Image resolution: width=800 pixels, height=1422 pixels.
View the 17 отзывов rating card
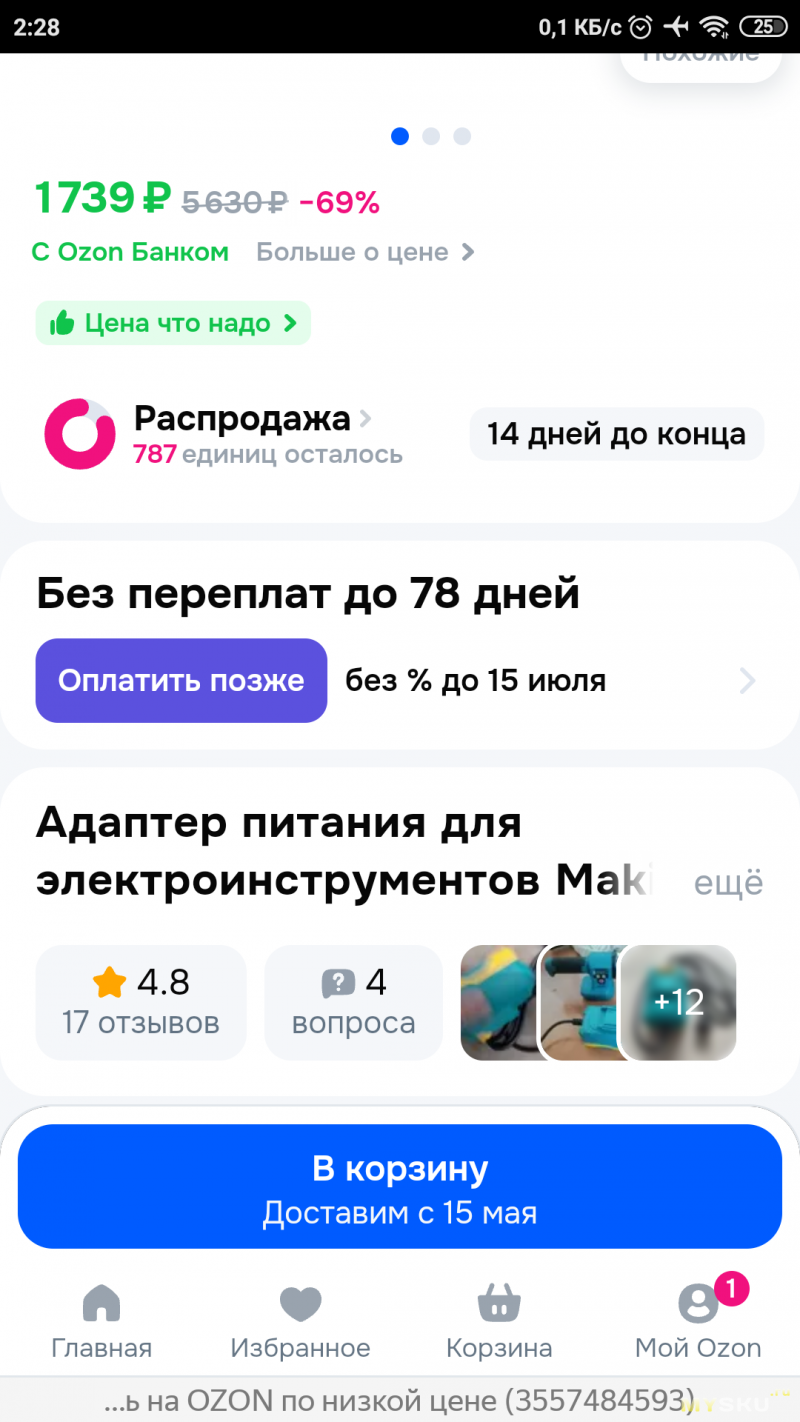pyautogui.click(x=141, y=1002)
